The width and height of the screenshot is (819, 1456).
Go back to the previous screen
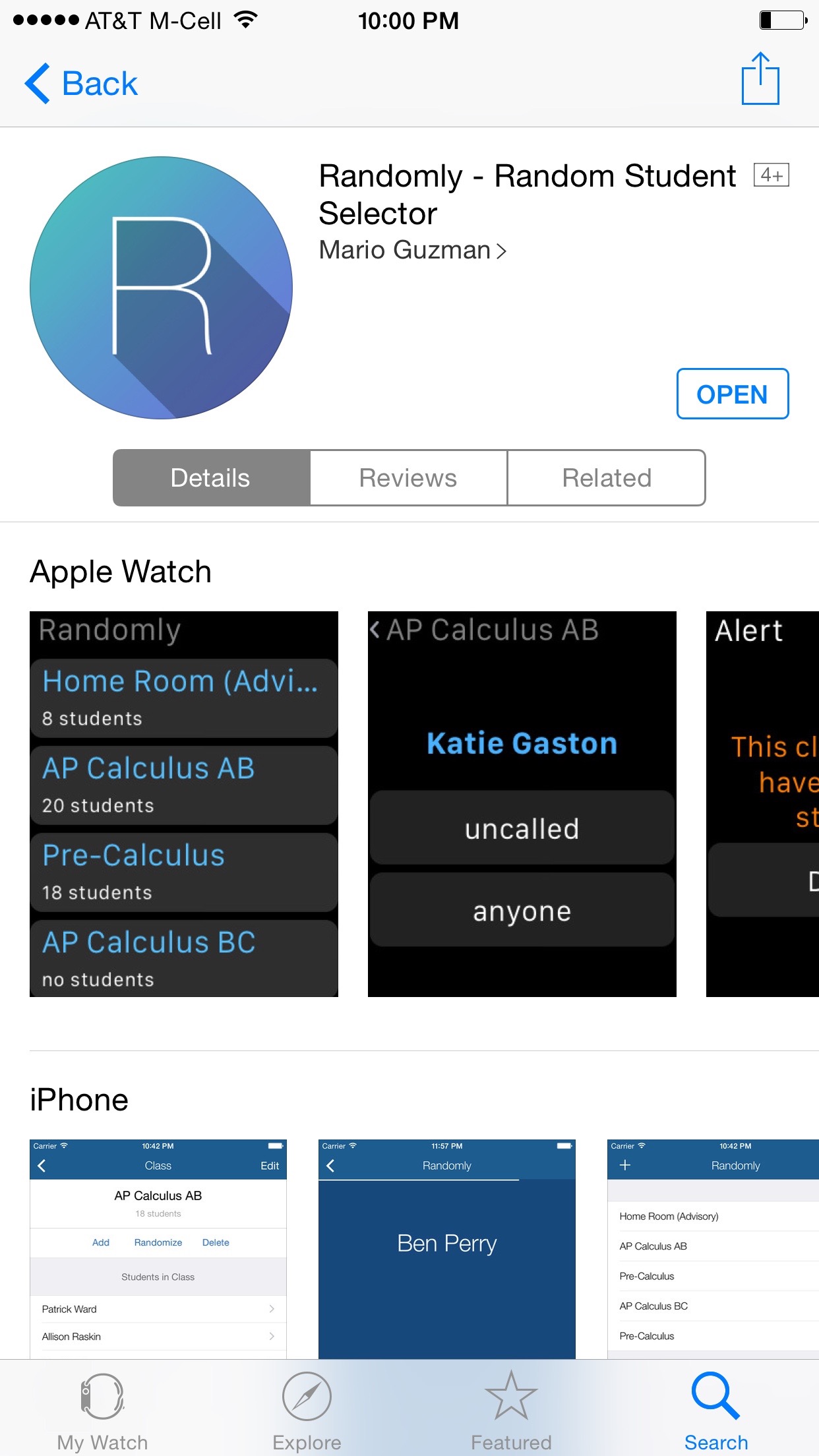(x=81, y=84)
